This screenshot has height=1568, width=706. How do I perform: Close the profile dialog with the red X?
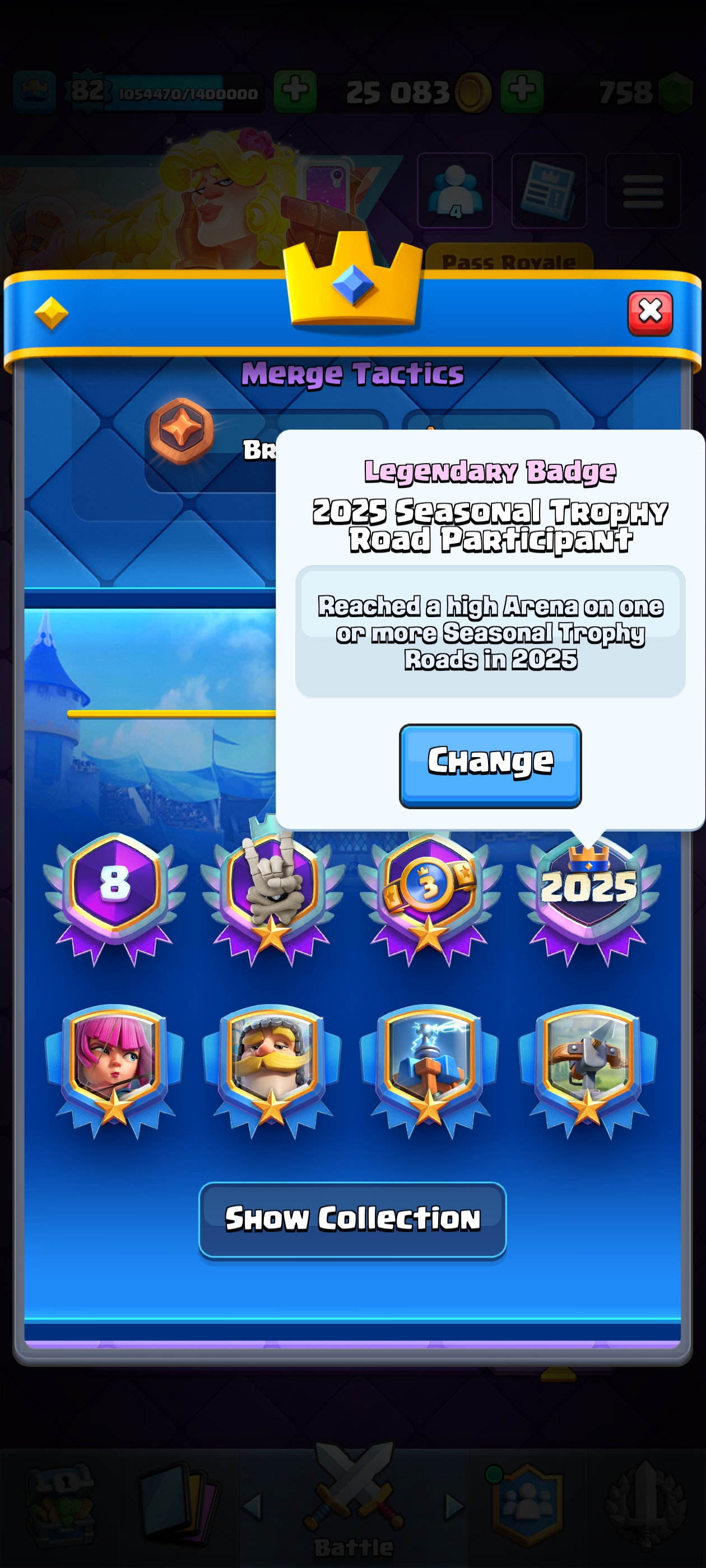pos(649,313)
